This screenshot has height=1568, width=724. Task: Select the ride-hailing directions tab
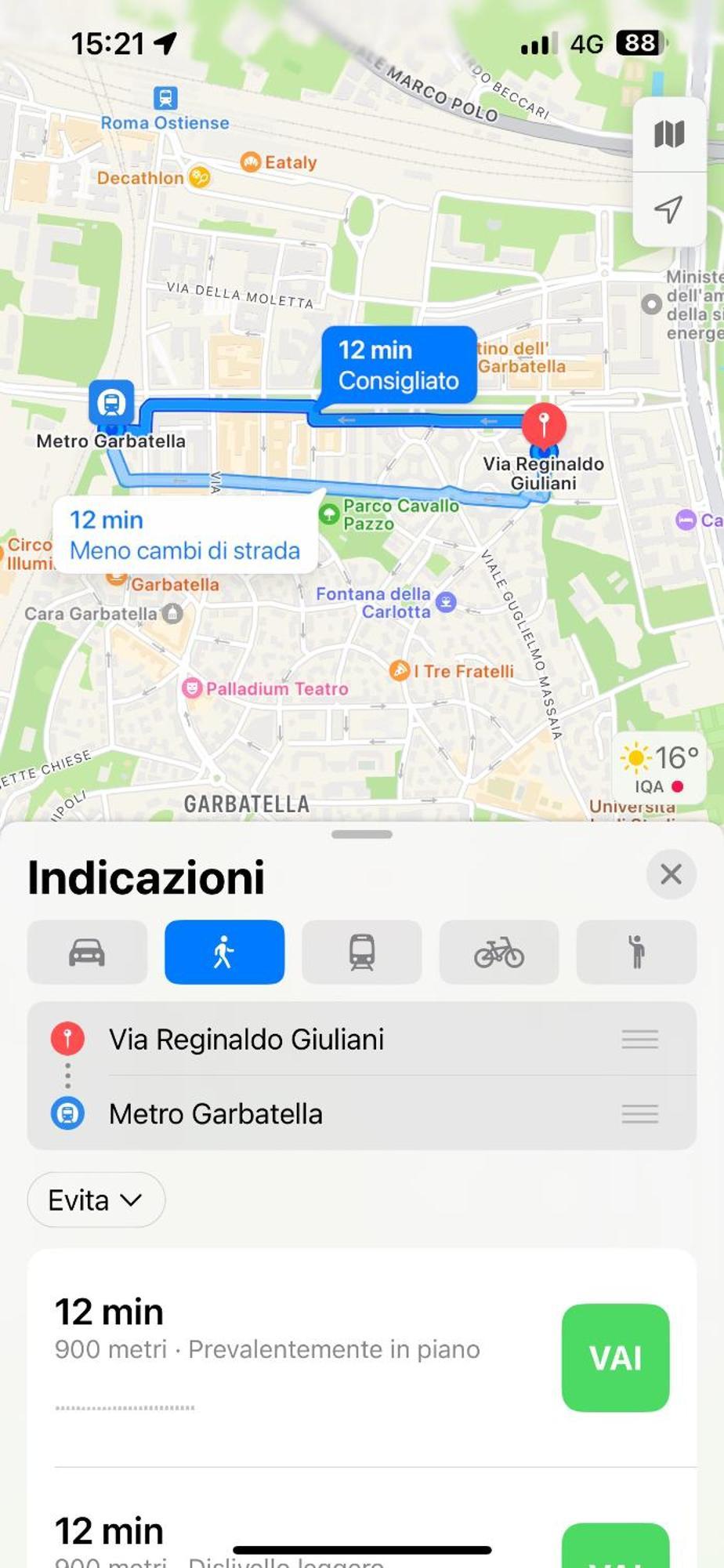[x=636, y=953]
